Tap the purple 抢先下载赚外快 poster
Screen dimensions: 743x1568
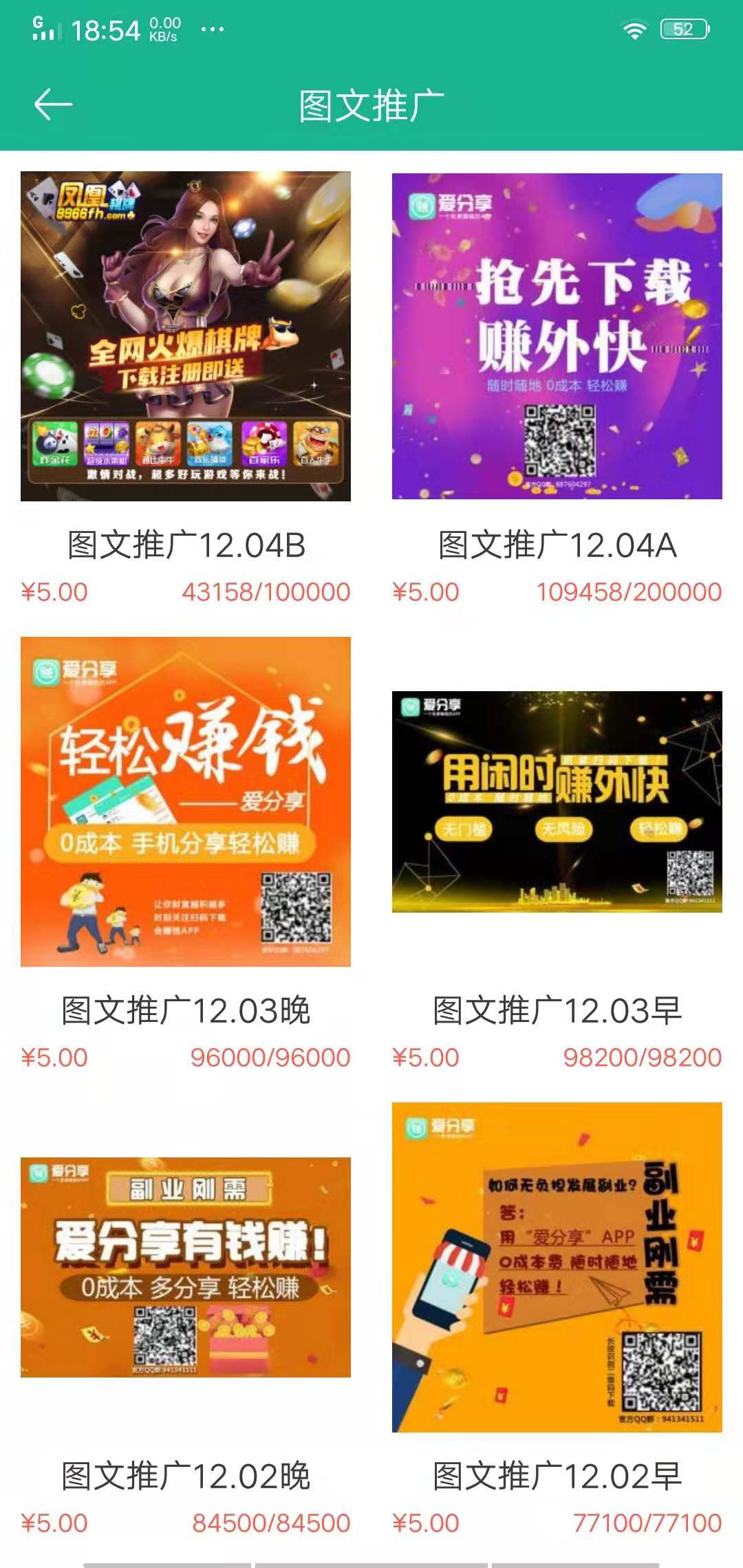pos(557,337)
